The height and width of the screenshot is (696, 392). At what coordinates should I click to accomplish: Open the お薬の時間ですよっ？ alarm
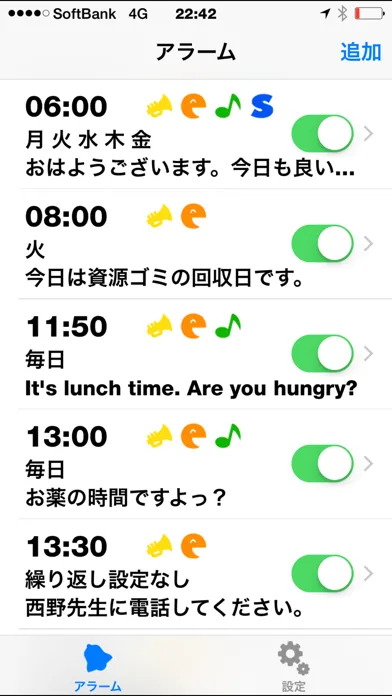tap(196, 464)
